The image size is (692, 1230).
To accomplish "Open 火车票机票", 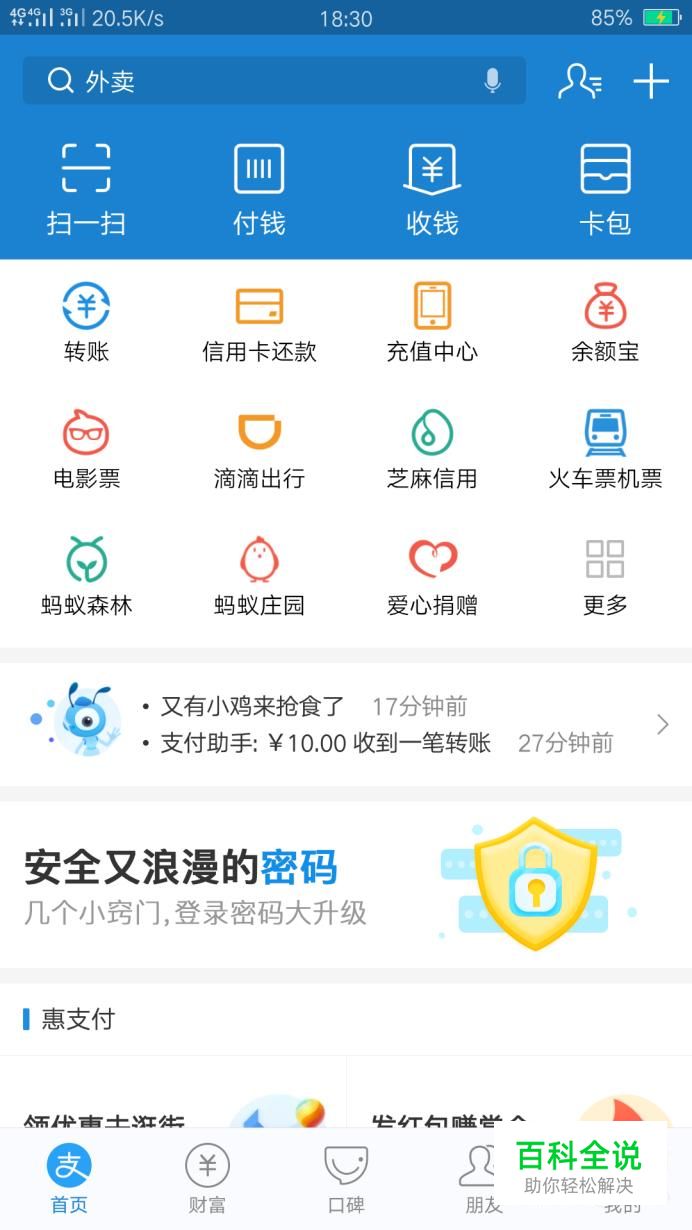I will click(605, 449).
